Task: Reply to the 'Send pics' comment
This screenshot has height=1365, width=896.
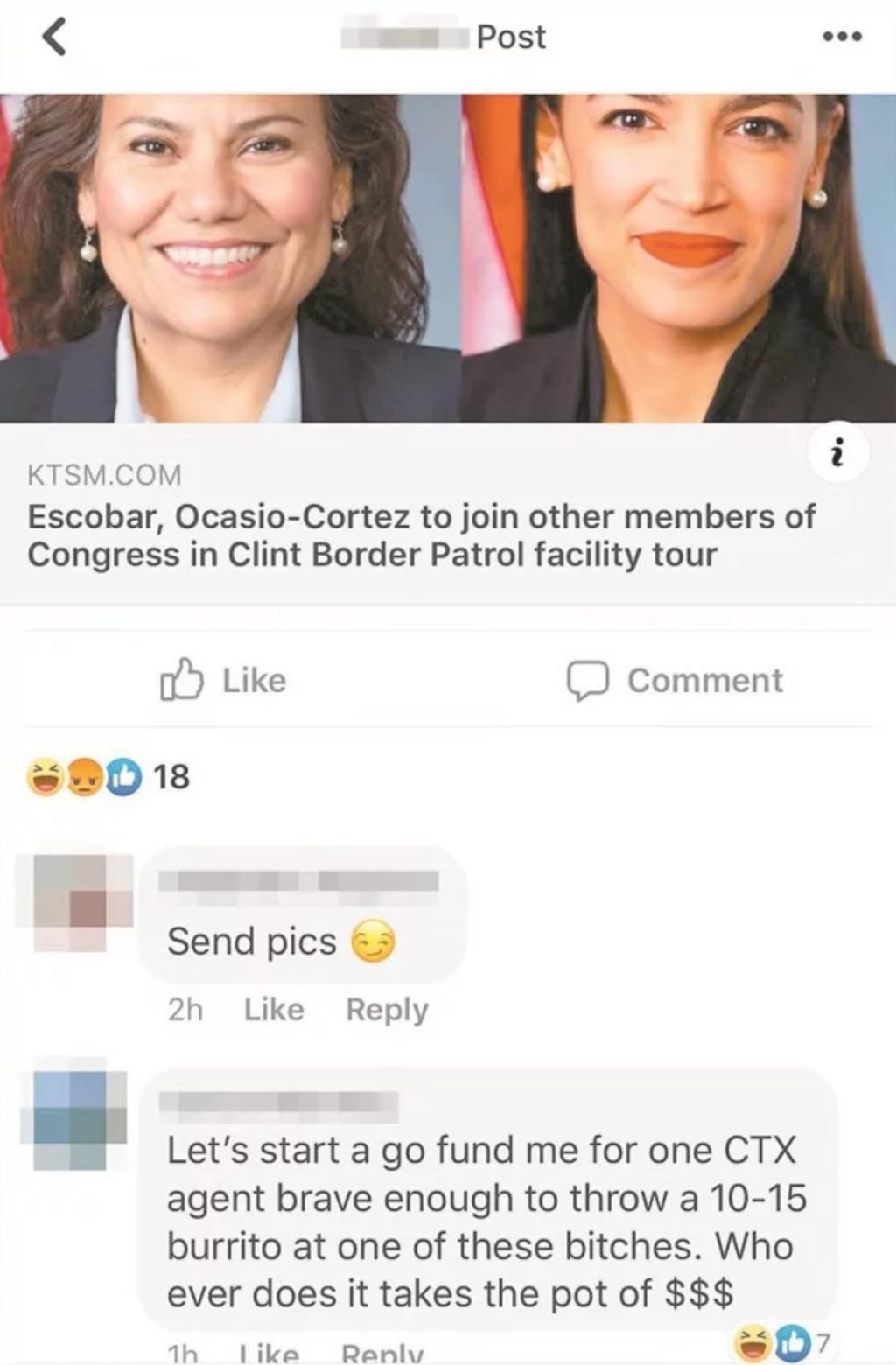Action: [x=387, y=1009]
